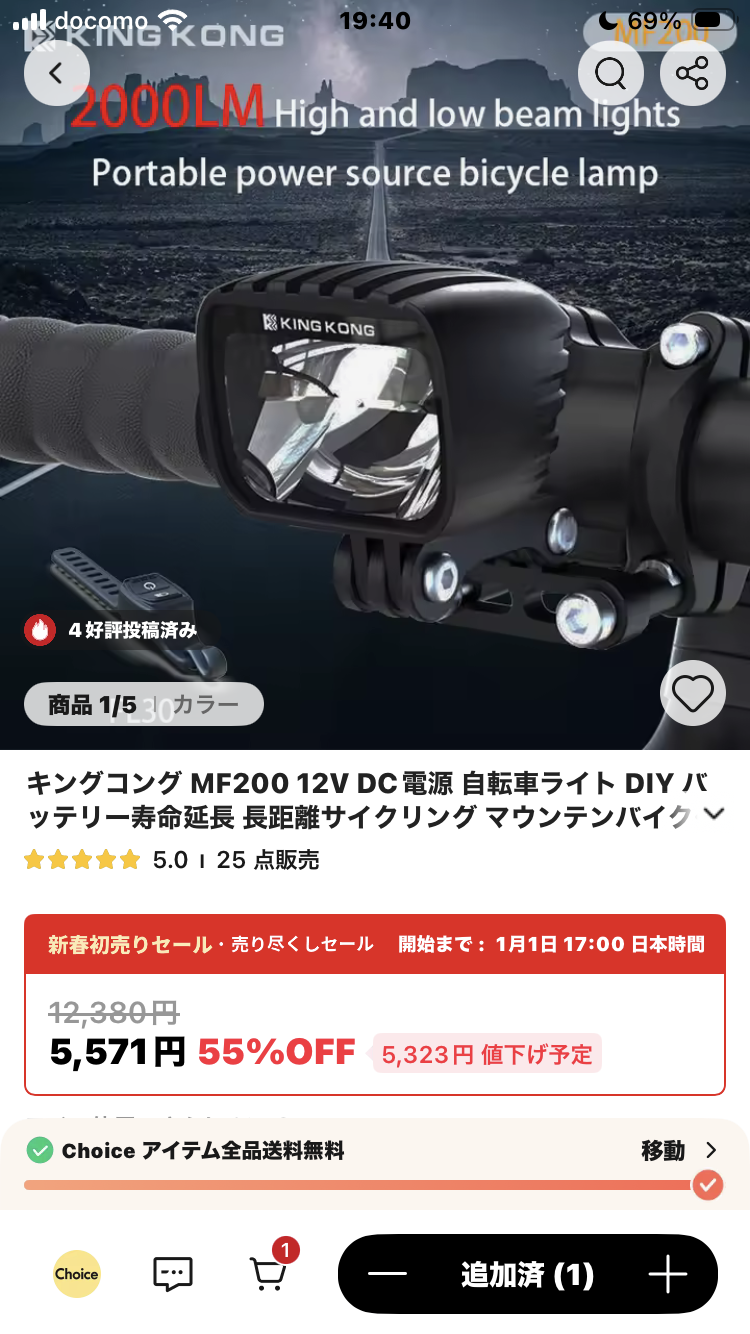Increase the quantity with the plus button
750x1334 pixels.
[x=667, y=1275]
